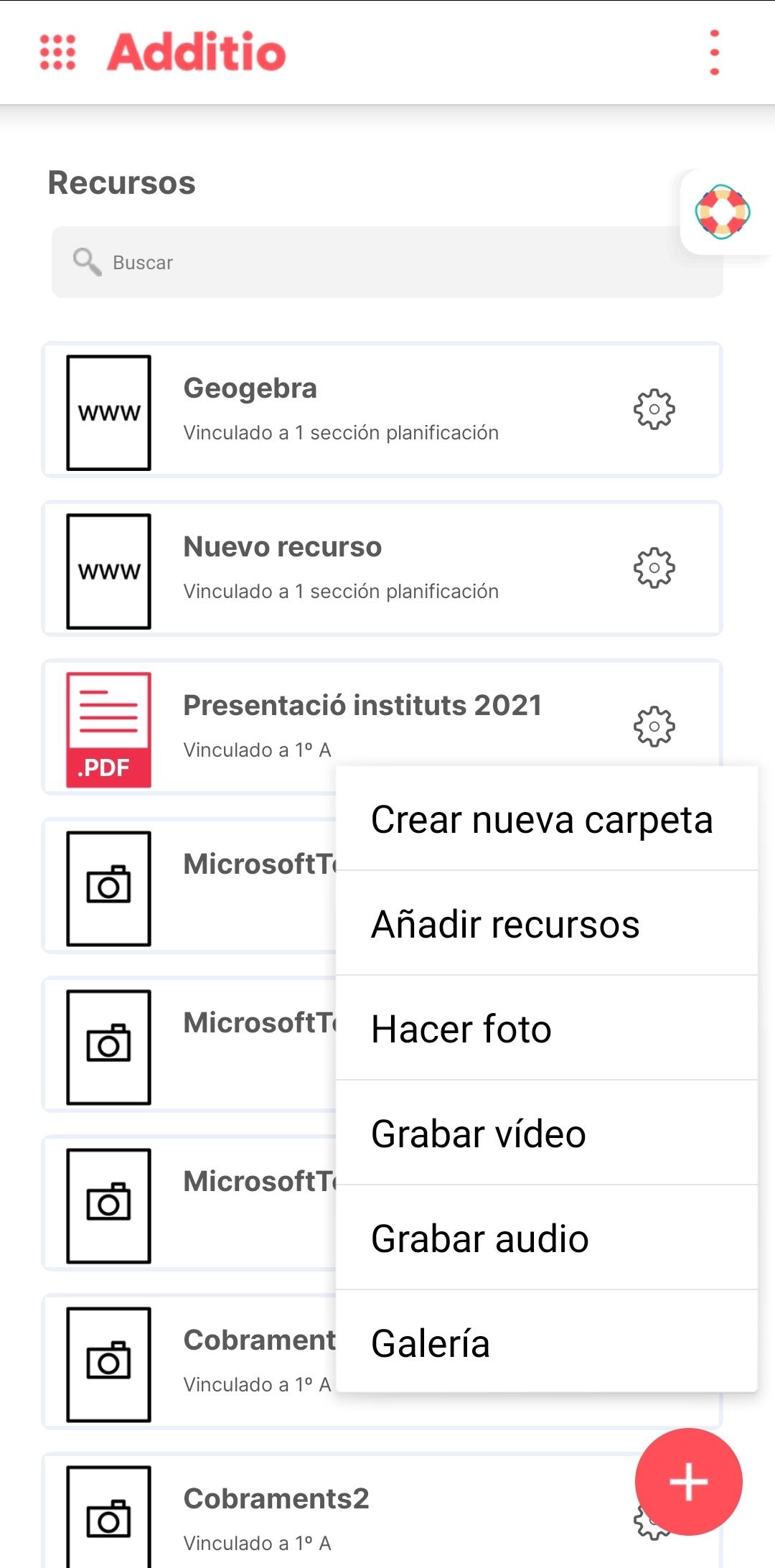Open the three-dot overflow menu

click(x=714, y=52)
